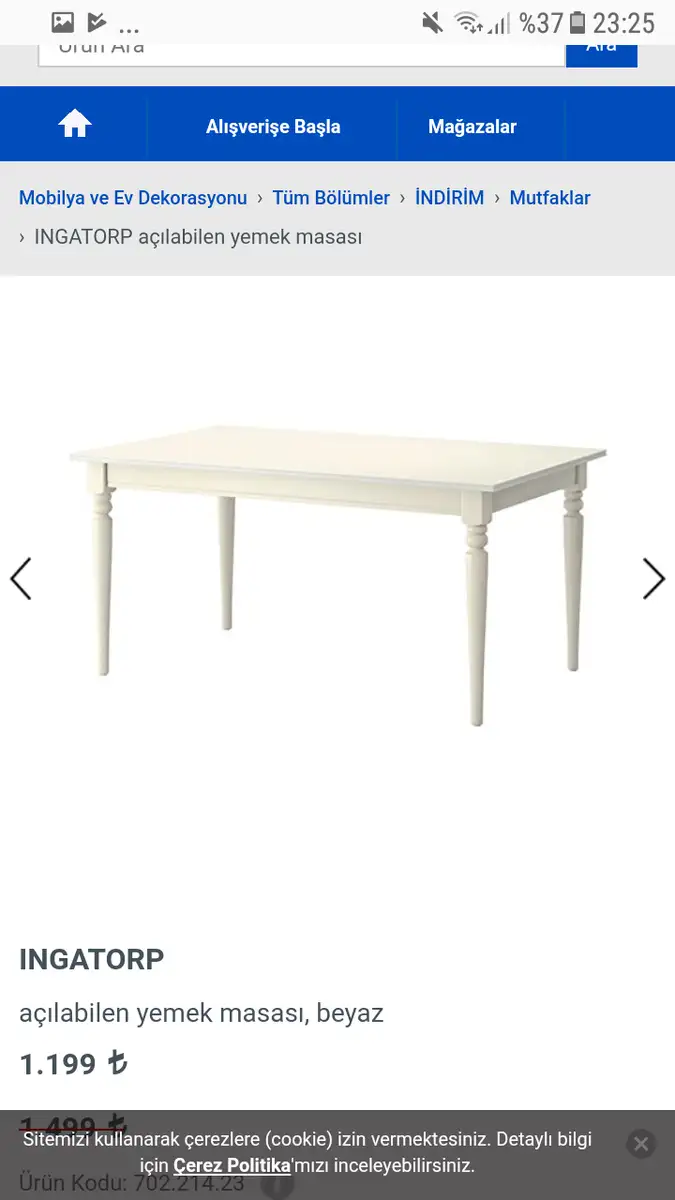Dismiss the cookie notice banner
This screenshot has width=675, height=1200.
[642, 1144]
